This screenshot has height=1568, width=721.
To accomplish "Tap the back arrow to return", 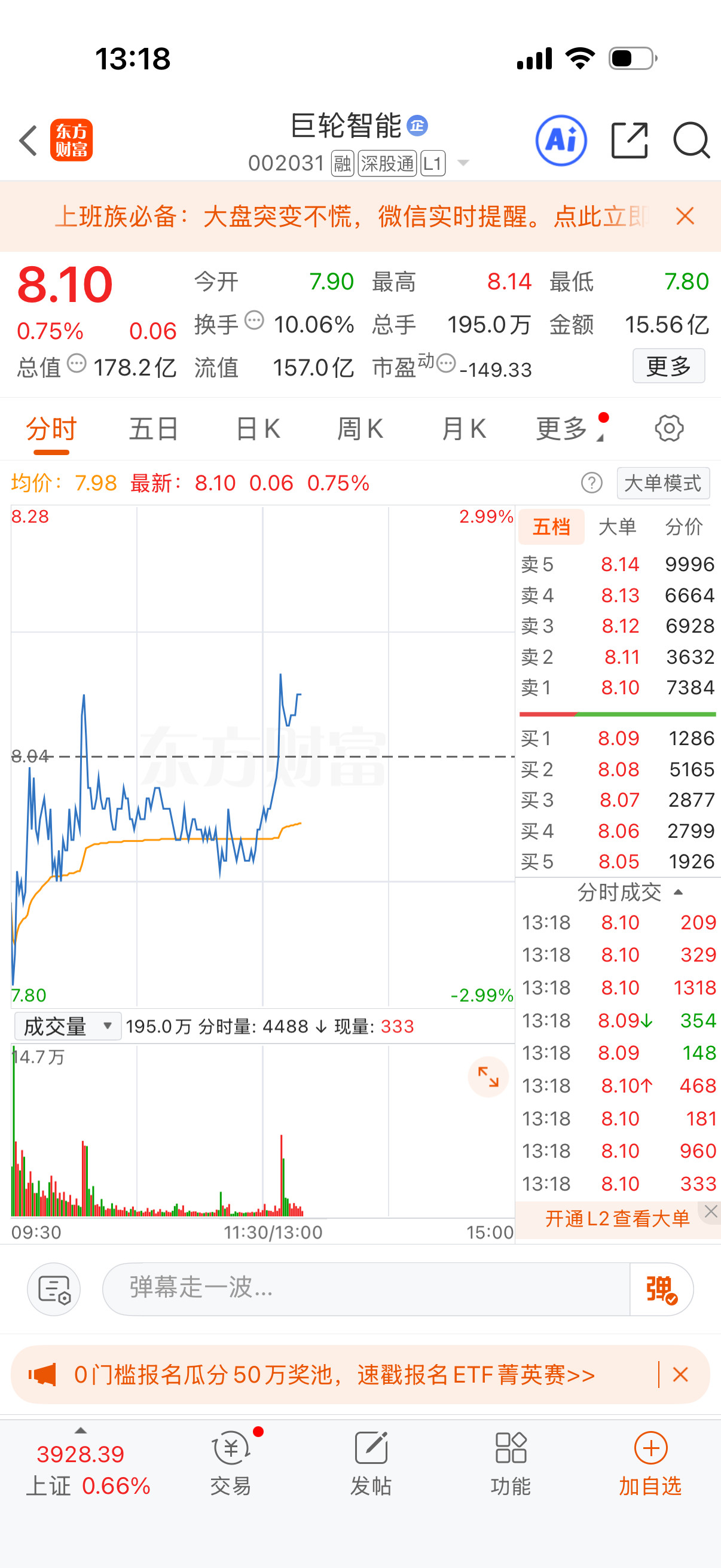I will (x=28, y=140).
